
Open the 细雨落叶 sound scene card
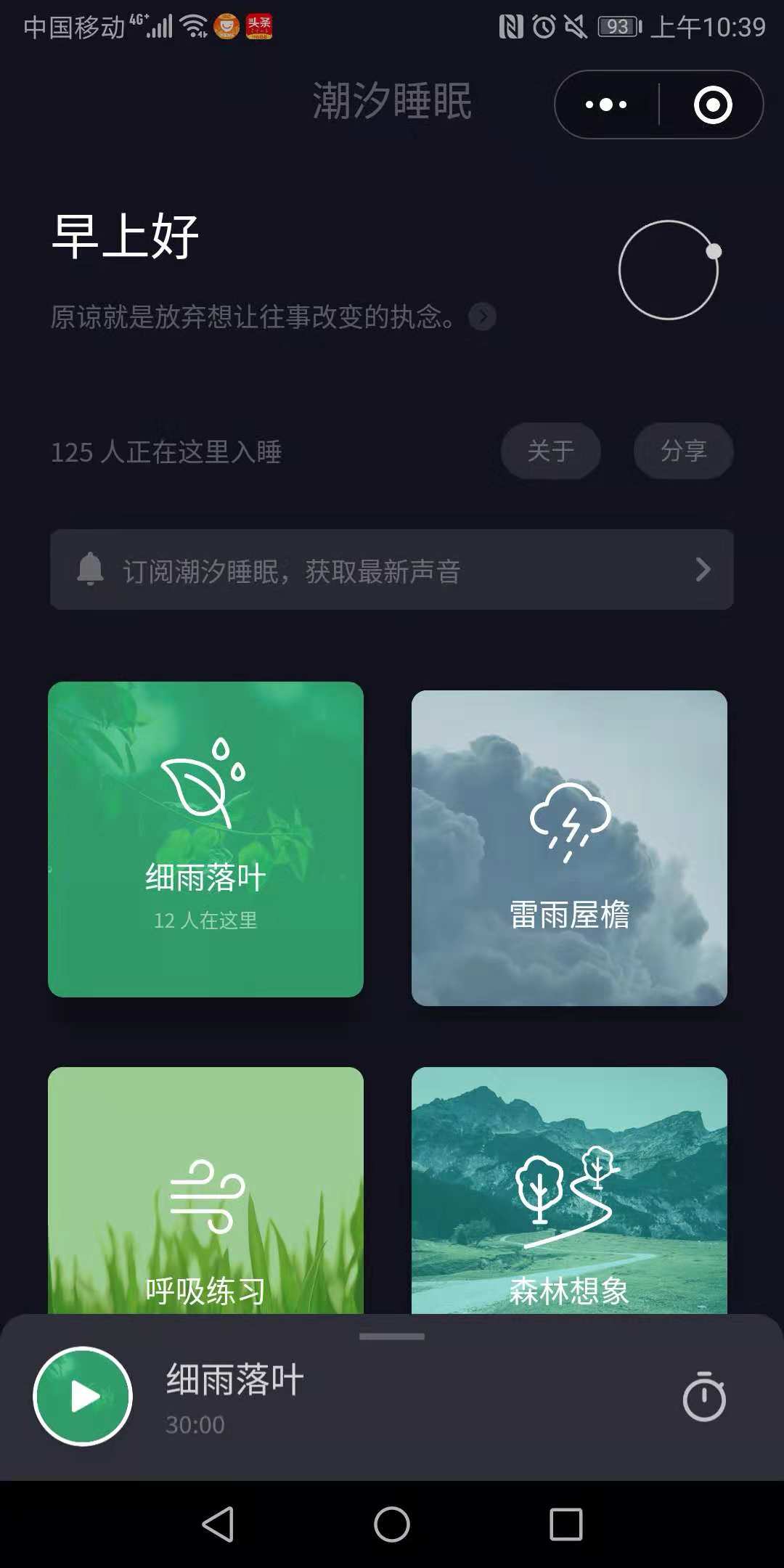(205, 838)
